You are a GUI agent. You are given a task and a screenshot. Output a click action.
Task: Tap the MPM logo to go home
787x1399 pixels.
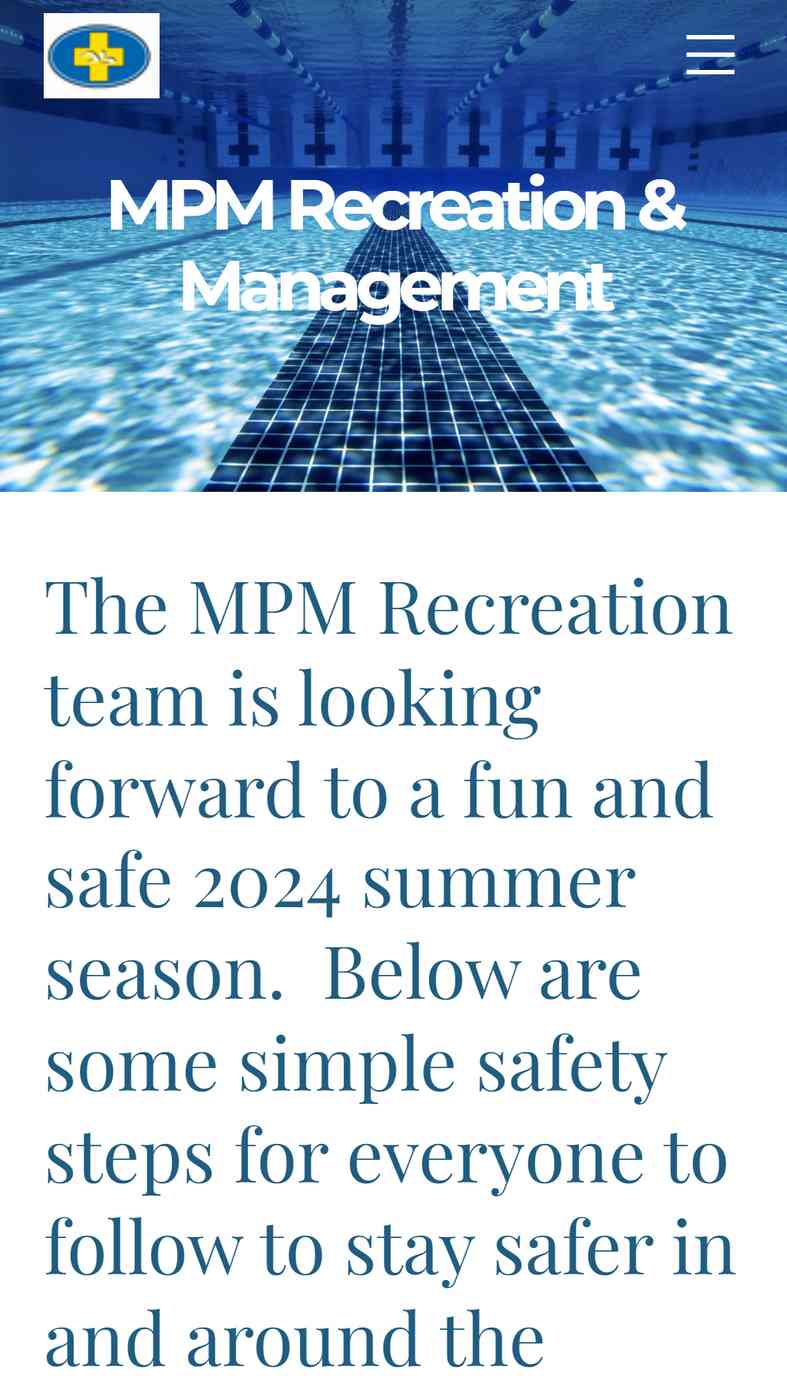click(x=101, y=56)
